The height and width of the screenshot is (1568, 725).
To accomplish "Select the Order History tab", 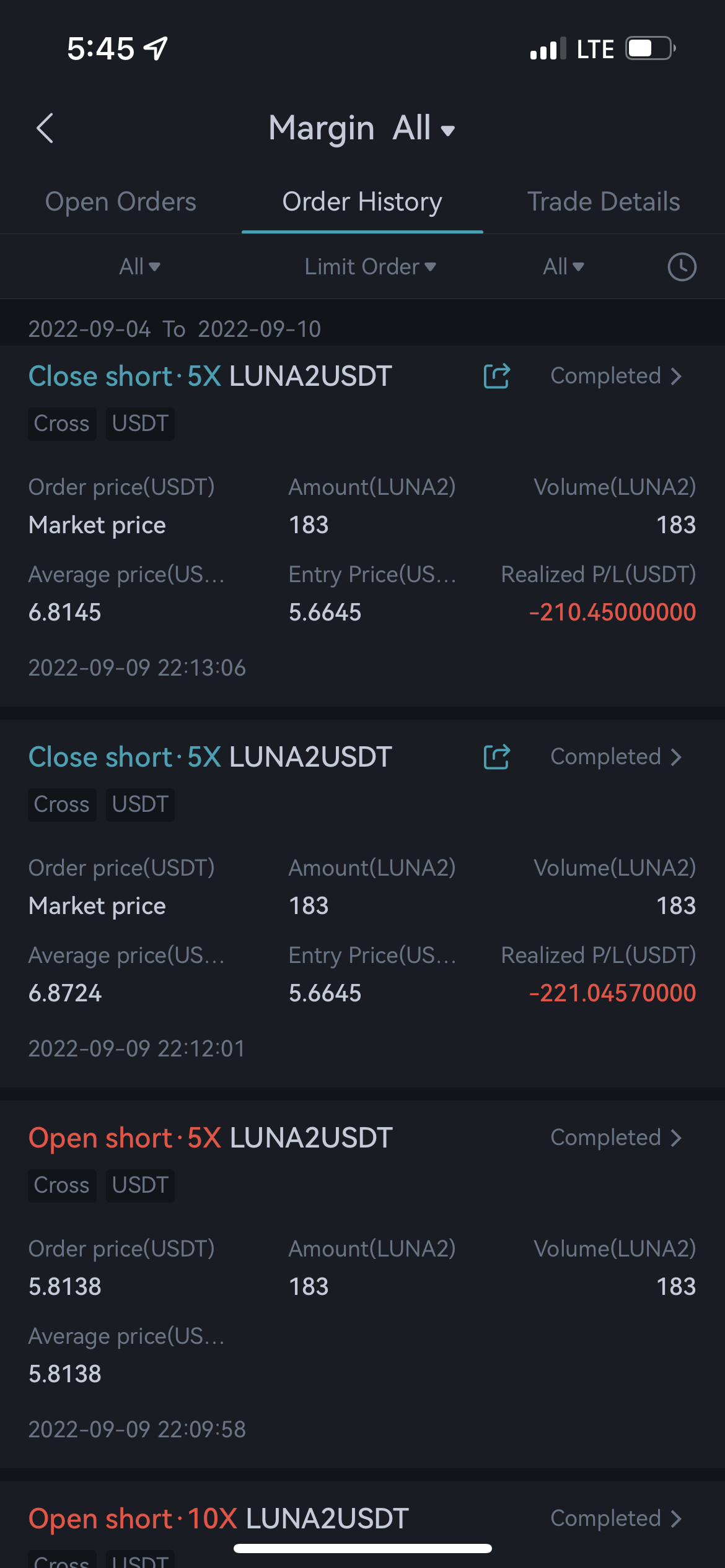I will pyautogui.click(x=362, y=202).
